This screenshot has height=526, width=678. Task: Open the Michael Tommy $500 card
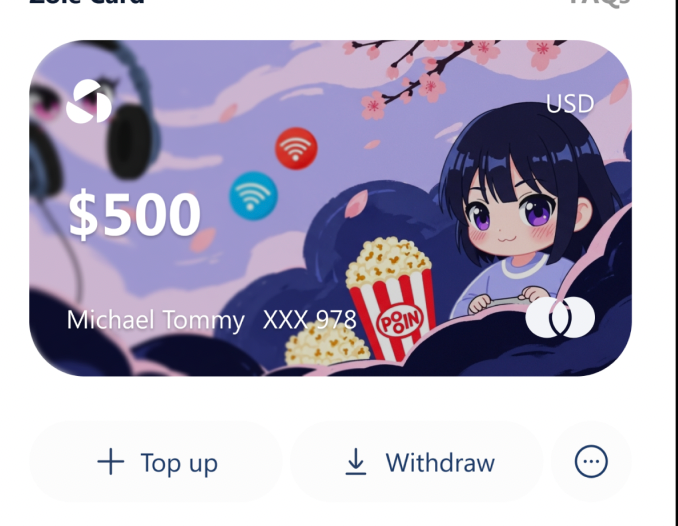(x=330, y=208)
